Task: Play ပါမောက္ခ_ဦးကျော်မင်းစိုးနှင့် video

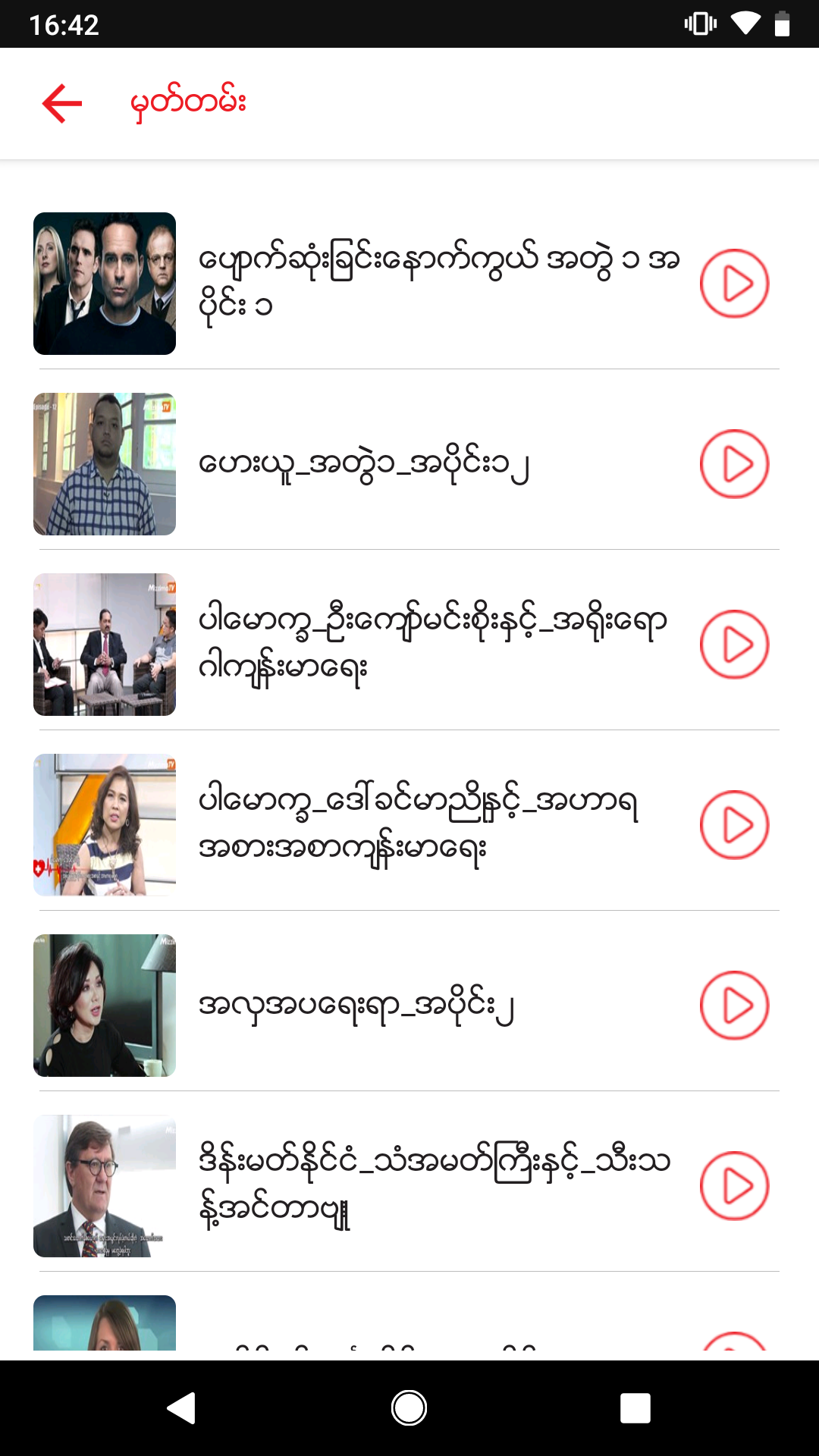Action: tap(734, 645)
